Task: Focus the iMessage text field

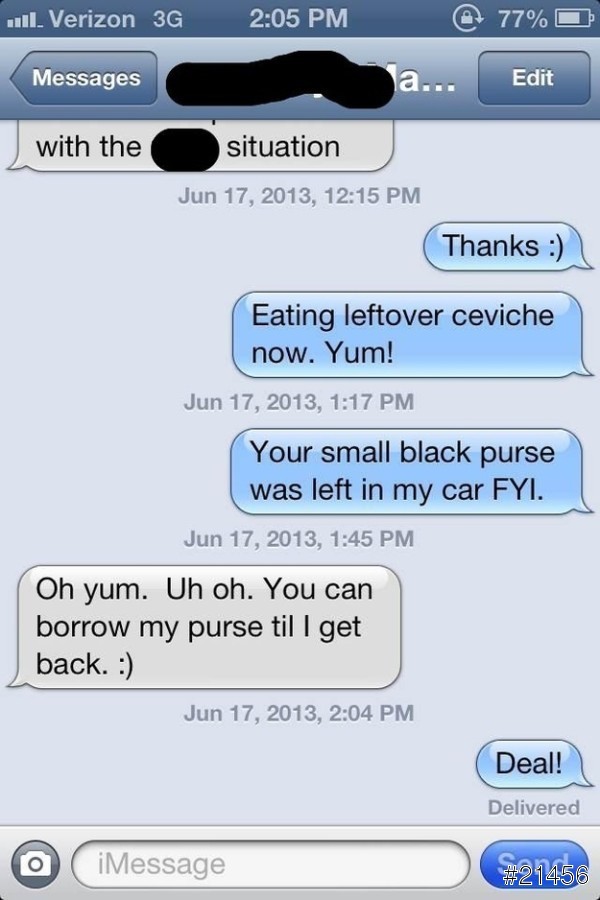Action: [270, 863]
